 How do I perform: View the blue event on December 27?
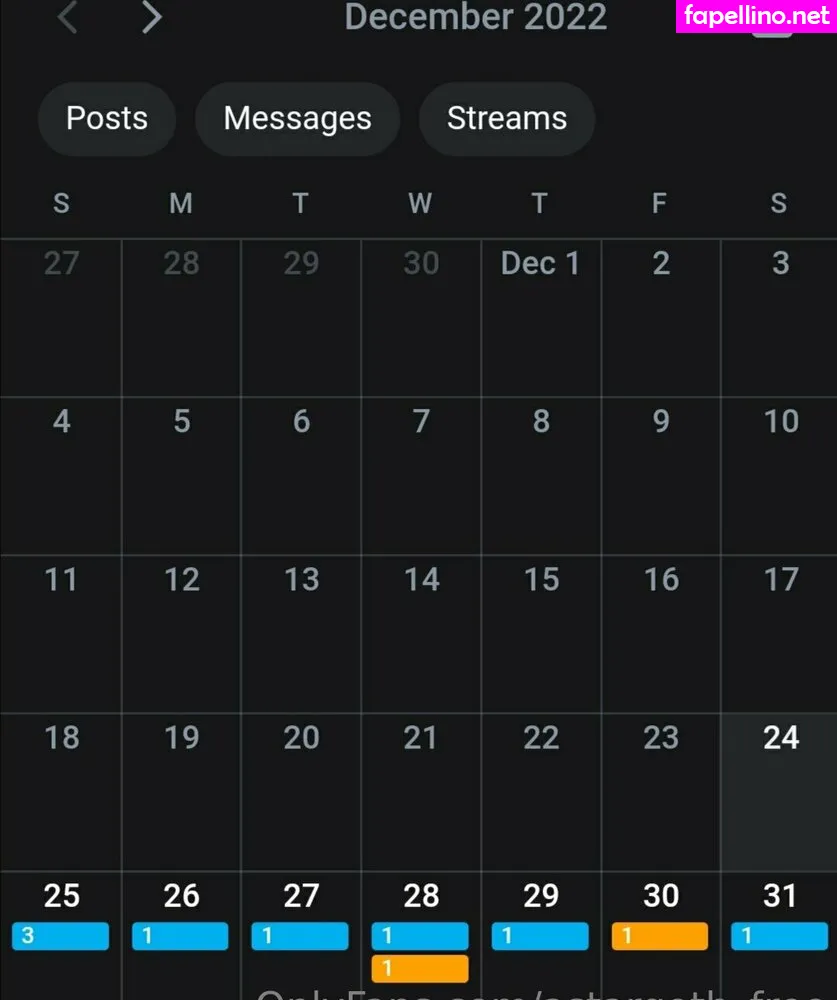pos(300,937)
